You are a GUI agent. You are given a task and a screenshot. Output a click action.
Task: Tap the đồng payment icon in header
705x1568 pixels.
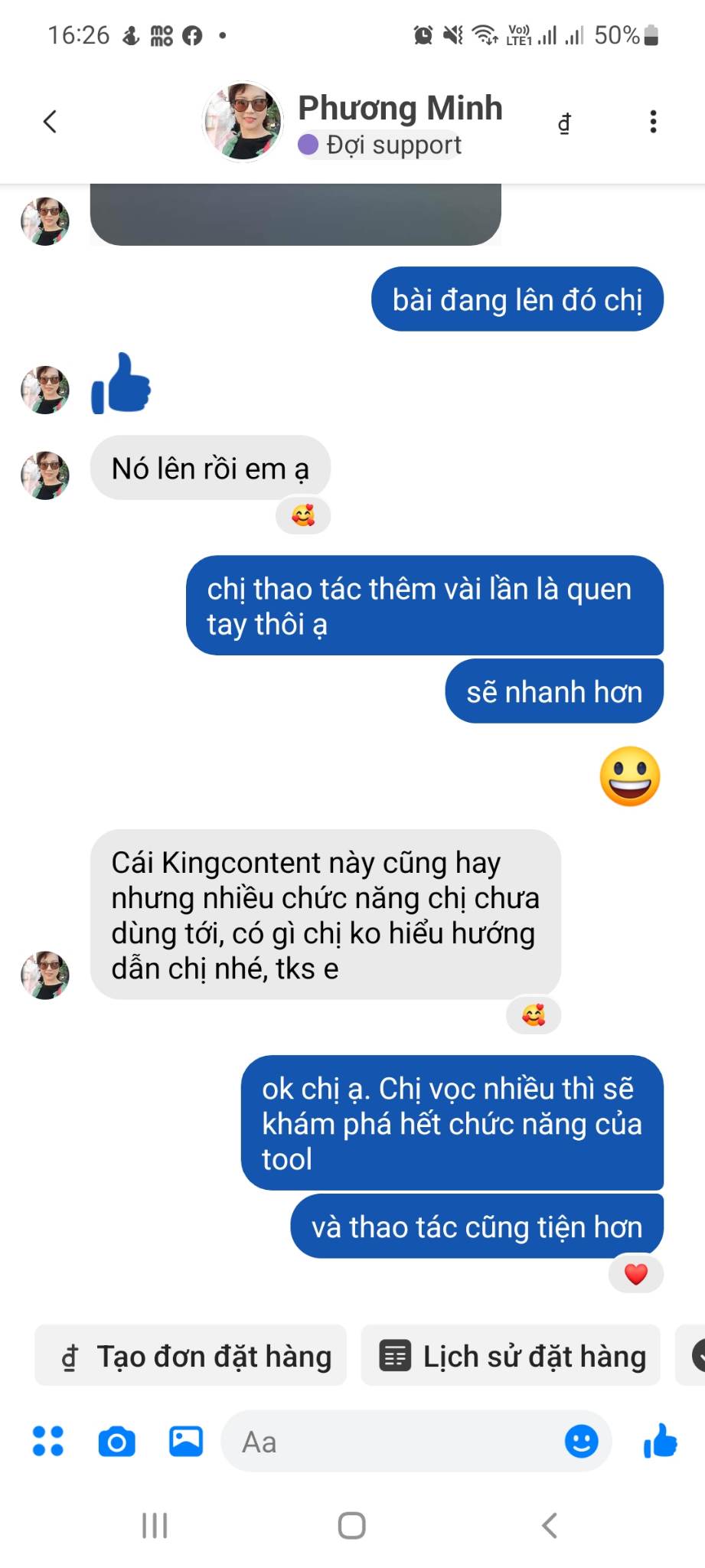coord(564,122)
